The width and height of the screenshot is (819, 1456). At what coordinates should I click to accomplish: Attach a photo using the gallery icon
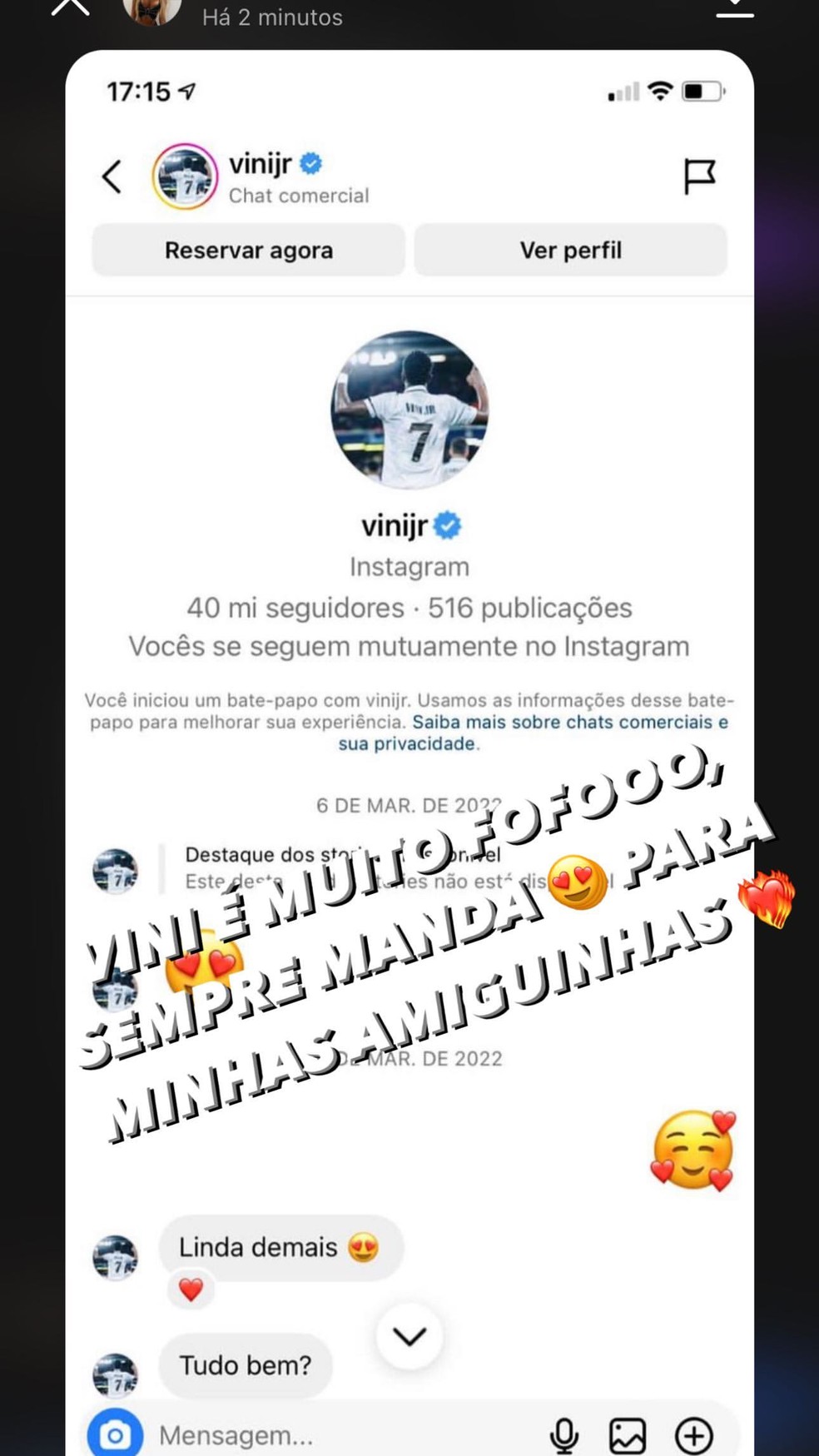[628, 1434]
